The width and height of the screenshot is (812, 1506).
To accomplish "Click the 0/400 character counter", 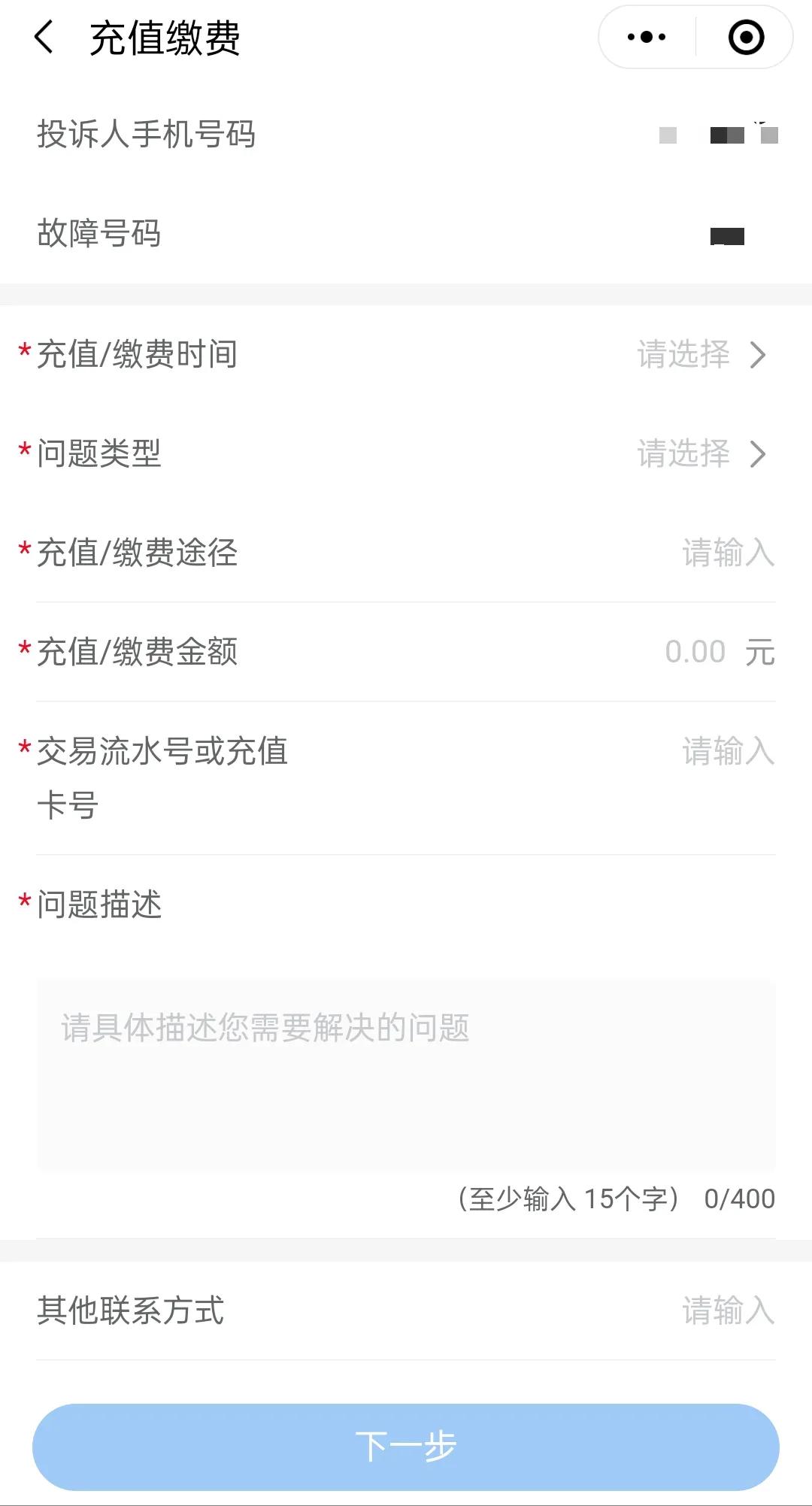I will [739, 1198].
